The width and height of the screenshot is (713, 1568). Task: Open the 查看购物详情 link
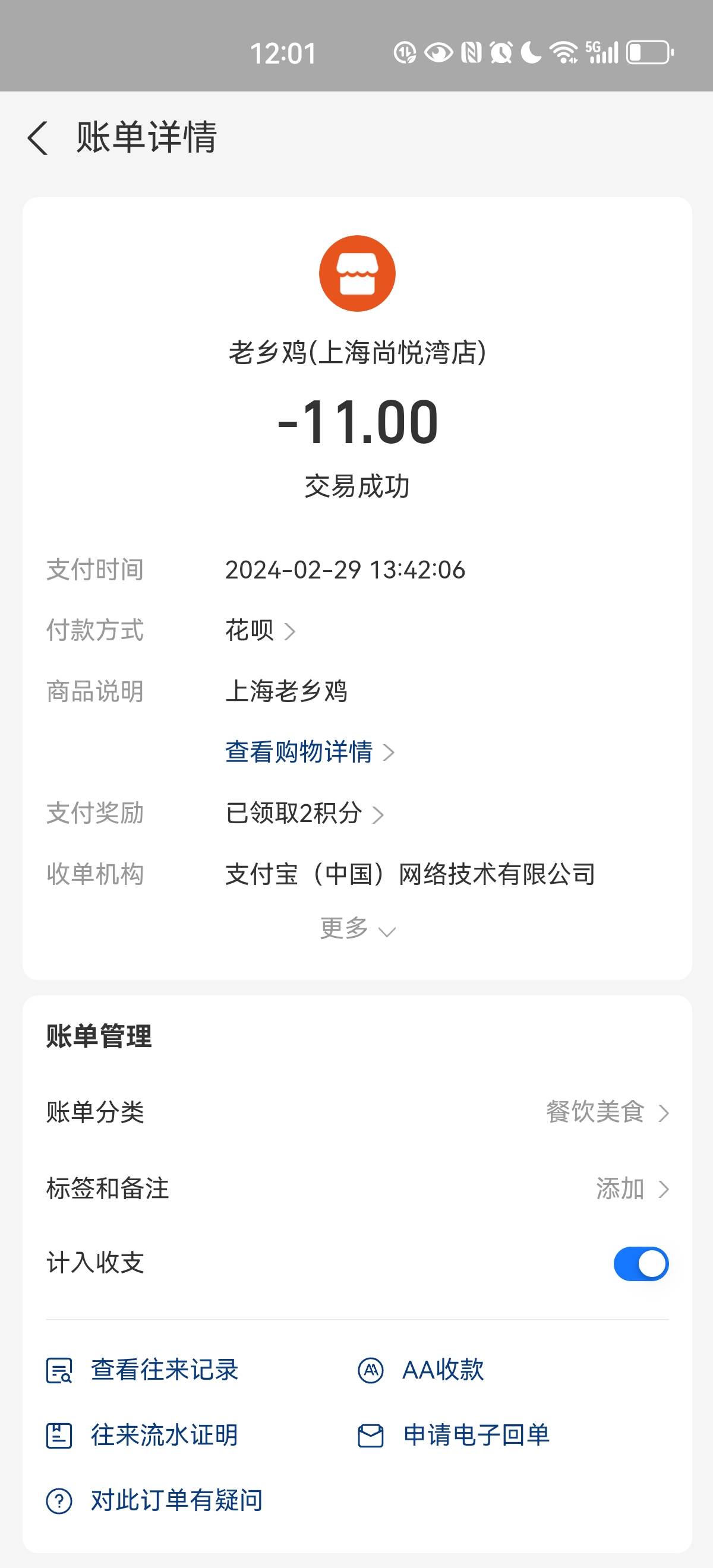(310, 753)
